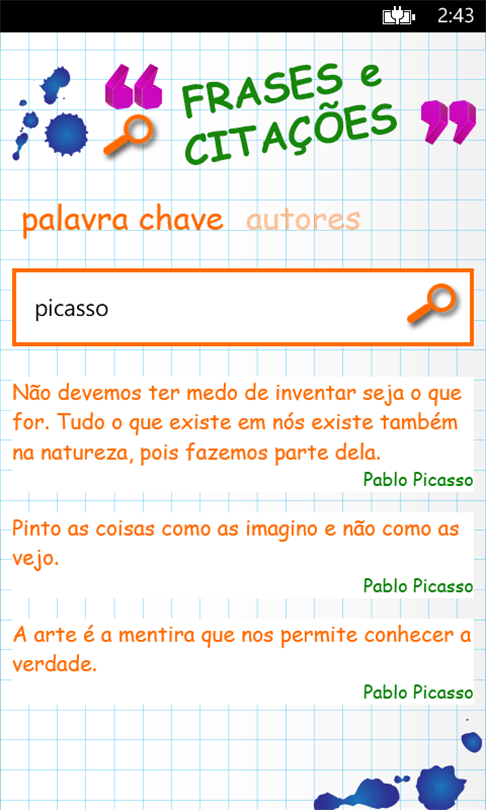Run search with the orange magnifier button
Viewport: 486px width, 810px height.
432,304
